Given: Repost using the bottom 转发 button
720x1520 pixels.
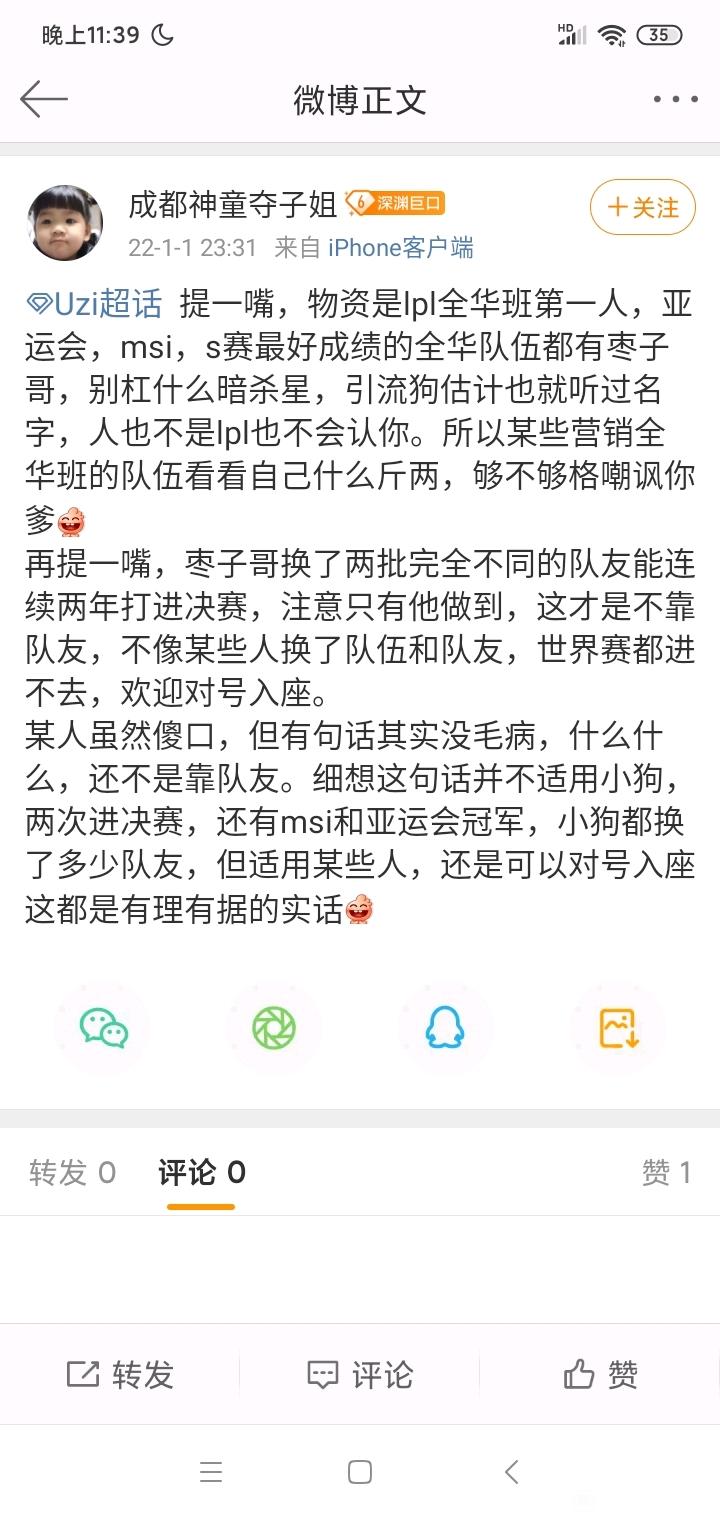Looking at the screenshot, I should [120, 1375].
